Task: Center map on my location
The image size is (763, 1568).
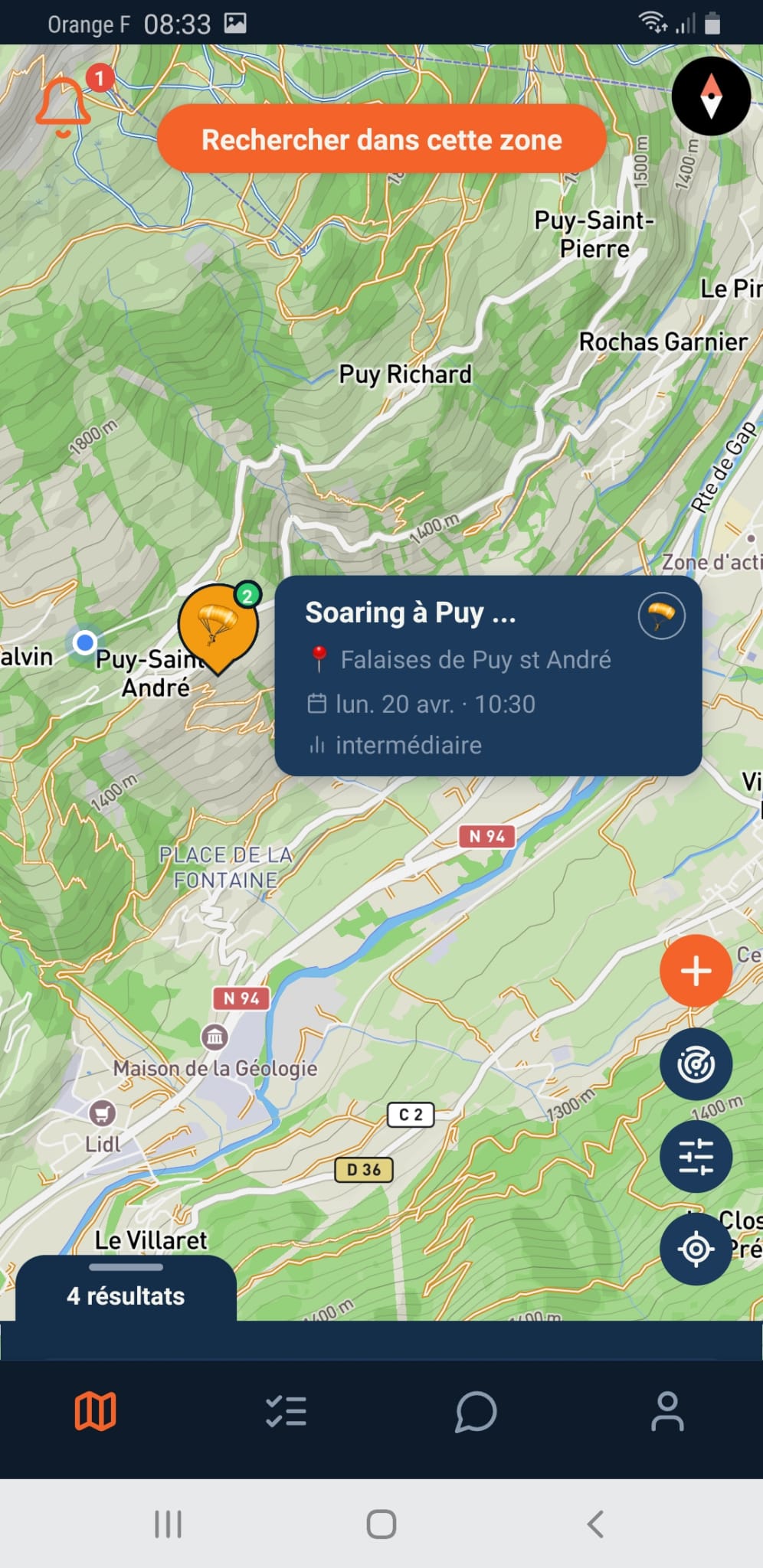Action: coord(696,1249)
